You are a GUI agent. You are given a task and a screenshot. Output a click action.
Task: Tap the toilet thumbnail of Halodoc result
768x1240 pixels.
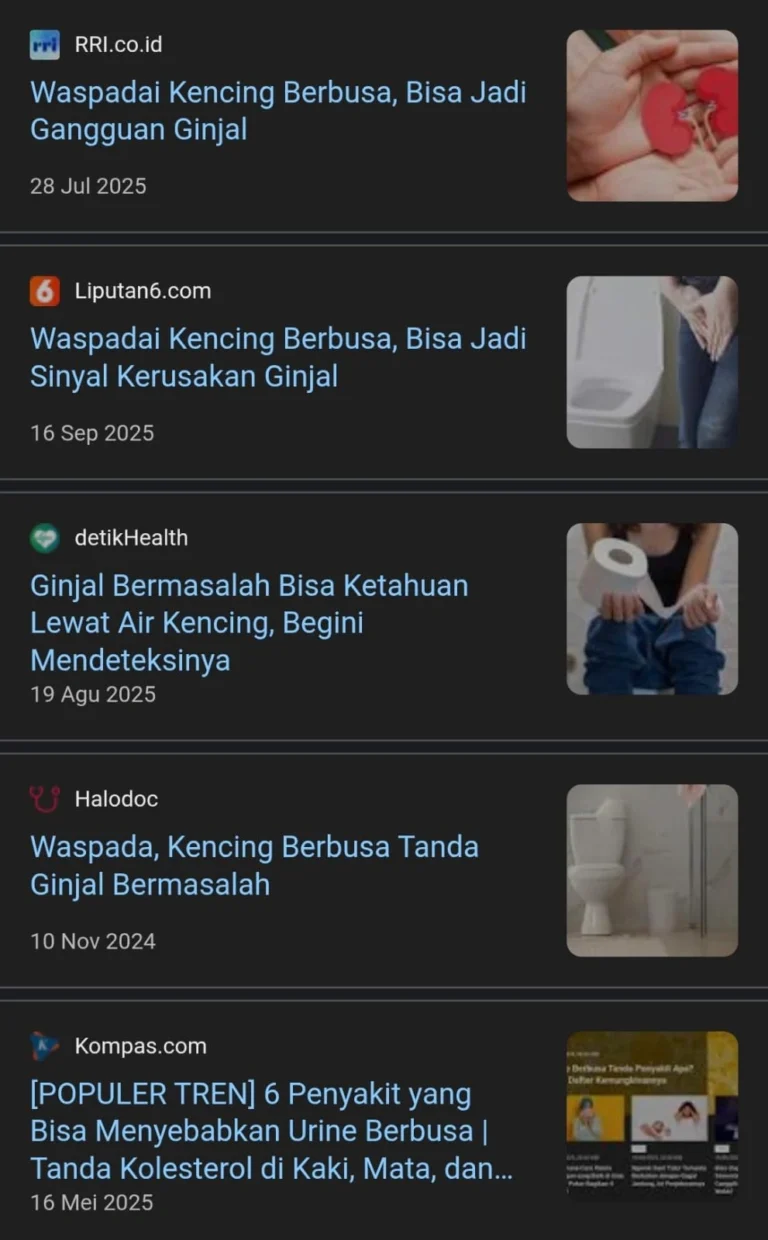pos(652,870)
